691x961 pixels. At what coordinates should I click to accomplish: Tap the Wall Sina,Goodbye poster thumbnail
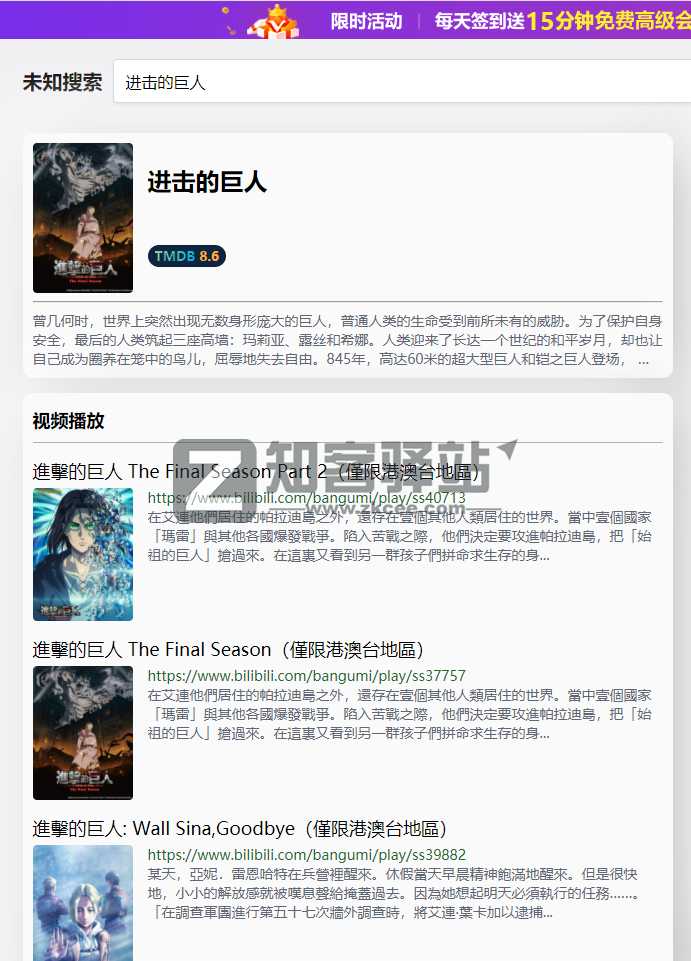(x=83, y=903)
